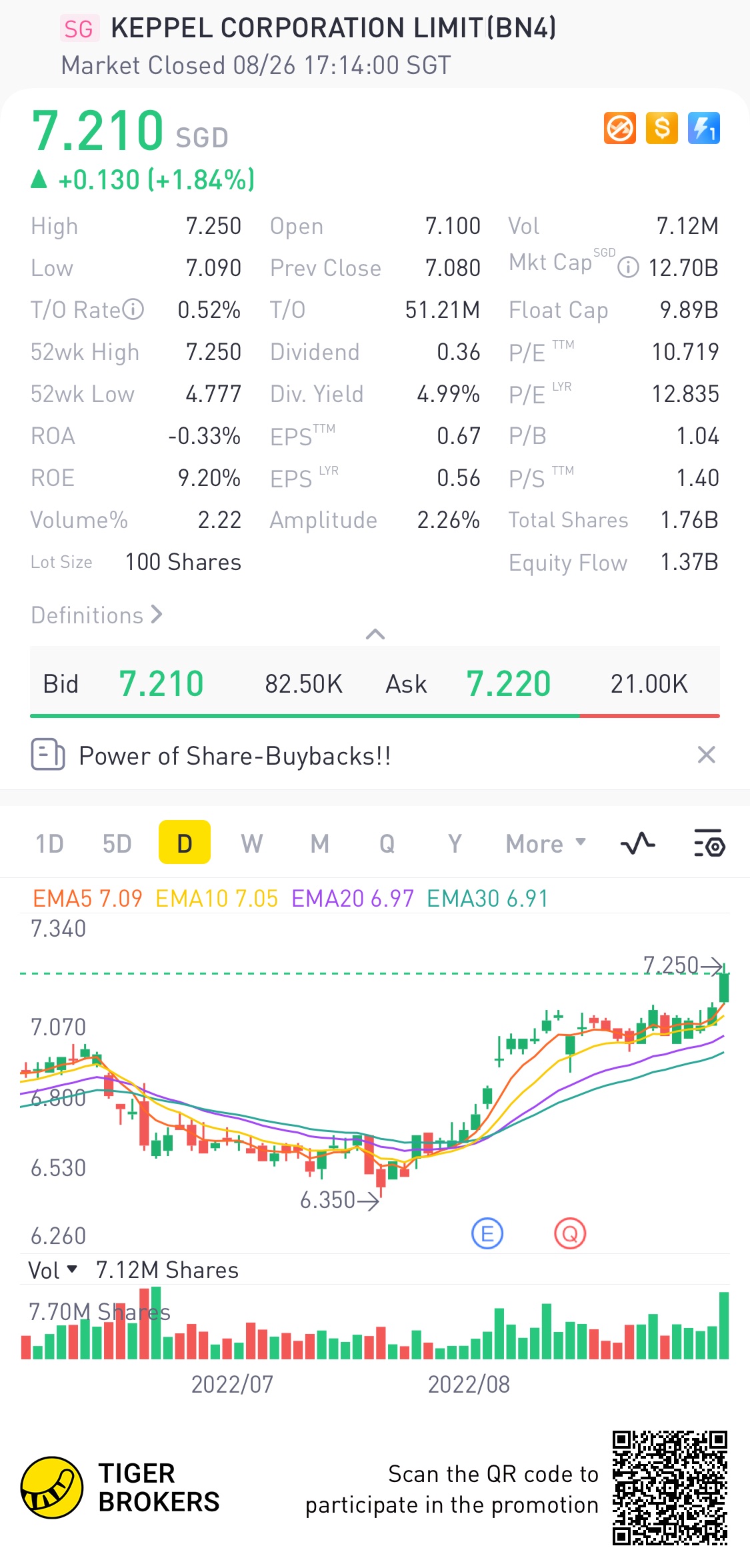The height and width of the screenshot is (1568, 750).
Task: Tap the blue E marker on chart
Action: point(487,1233)
